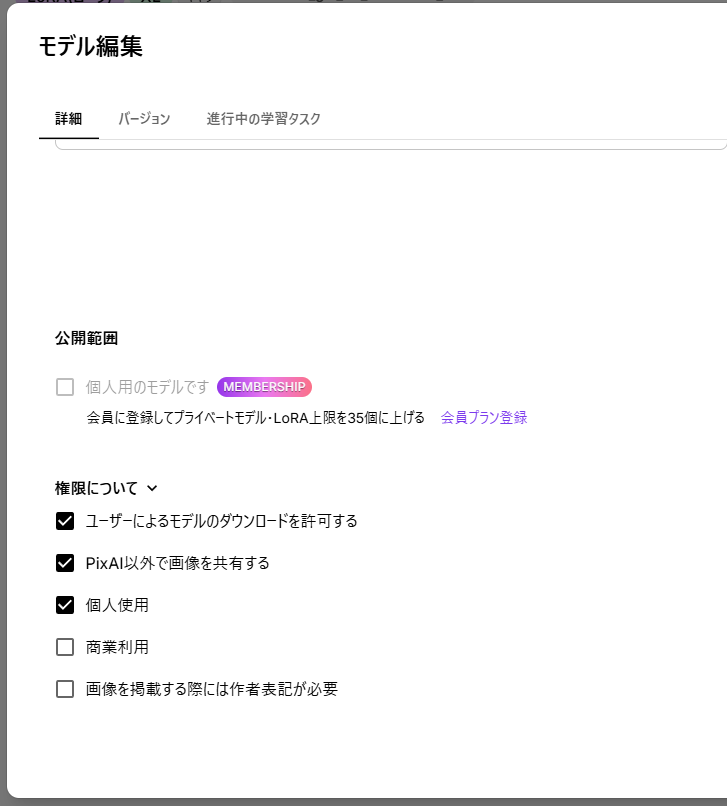
Task: Uncheck PixAI以外で画像を共有する
Action: pyautogui.click(x=65, y=563)
